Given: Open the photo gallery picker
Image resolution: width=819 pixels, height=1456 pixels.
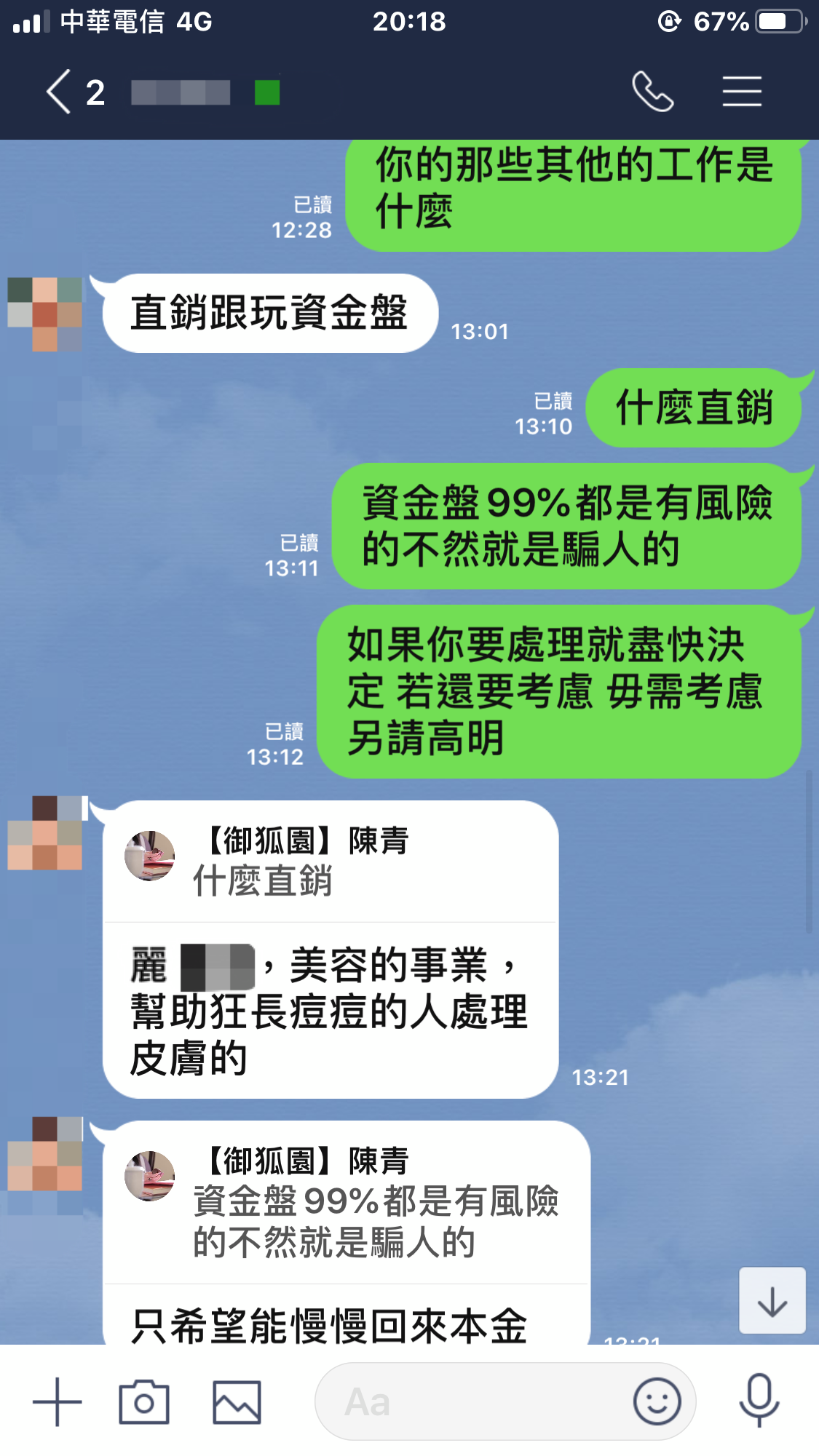Looking at the screenshot, I should (237, 1401).
